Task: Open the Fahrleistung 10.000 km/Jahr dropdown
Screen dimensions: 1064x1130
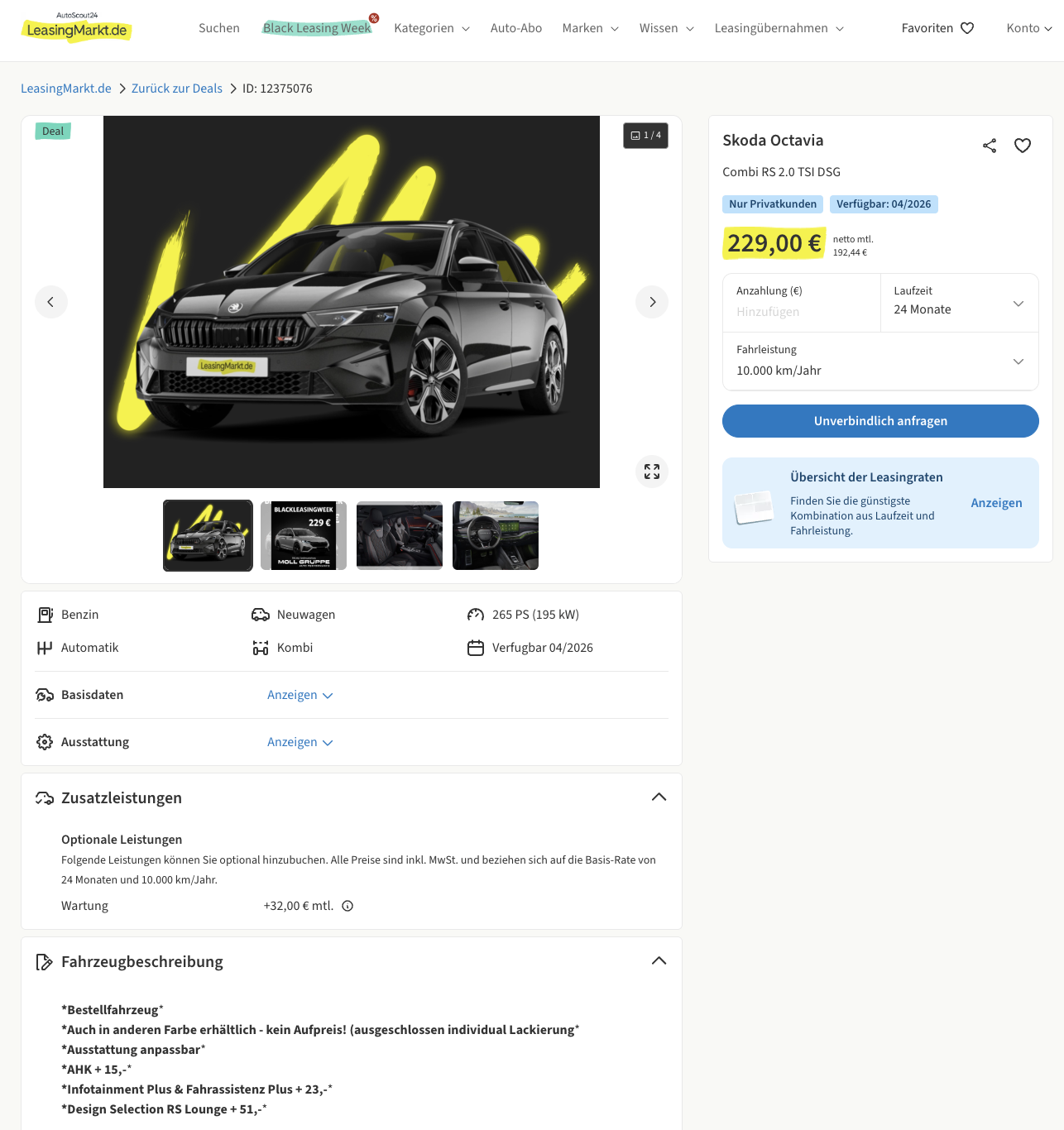Action: point(880,362)
